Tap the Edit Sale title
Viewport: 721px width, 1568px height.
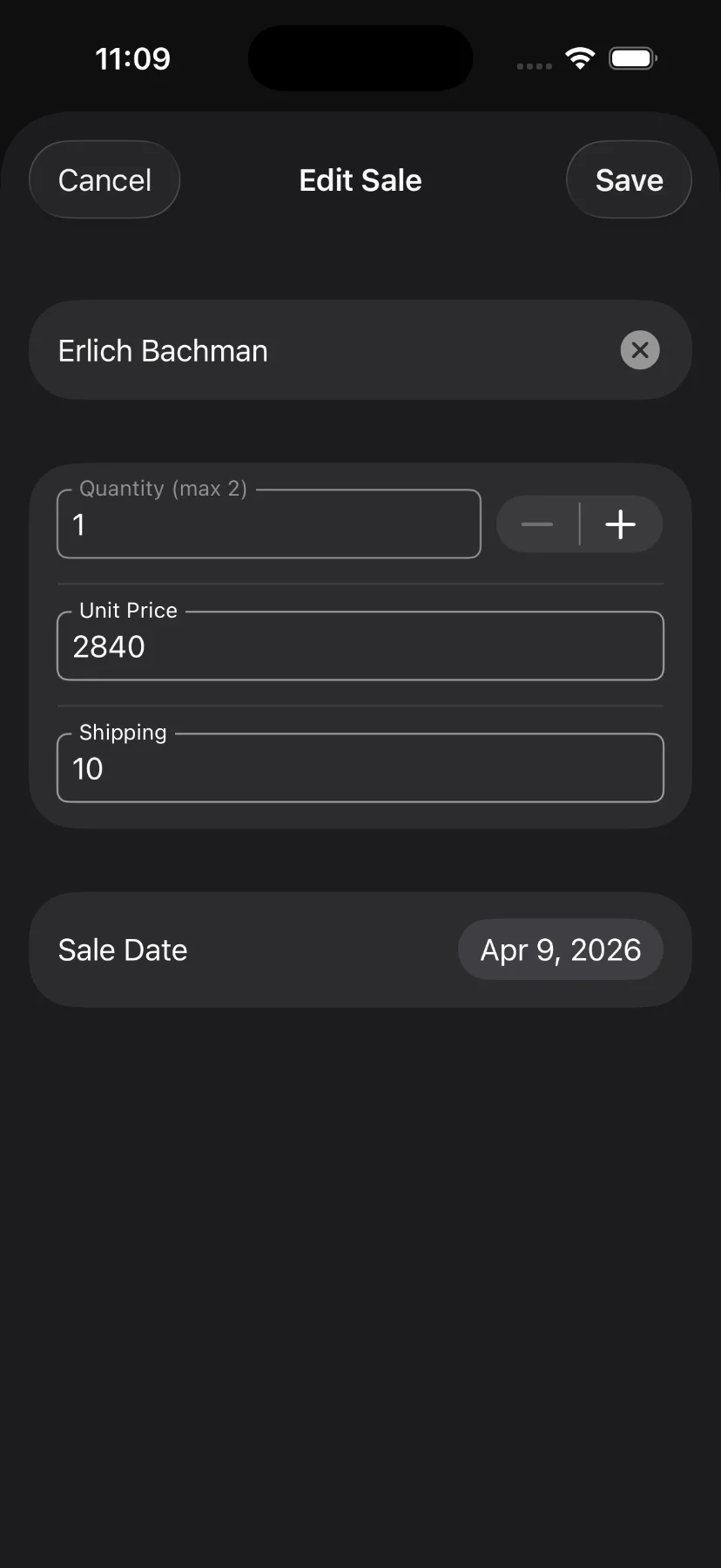[360, 179]
